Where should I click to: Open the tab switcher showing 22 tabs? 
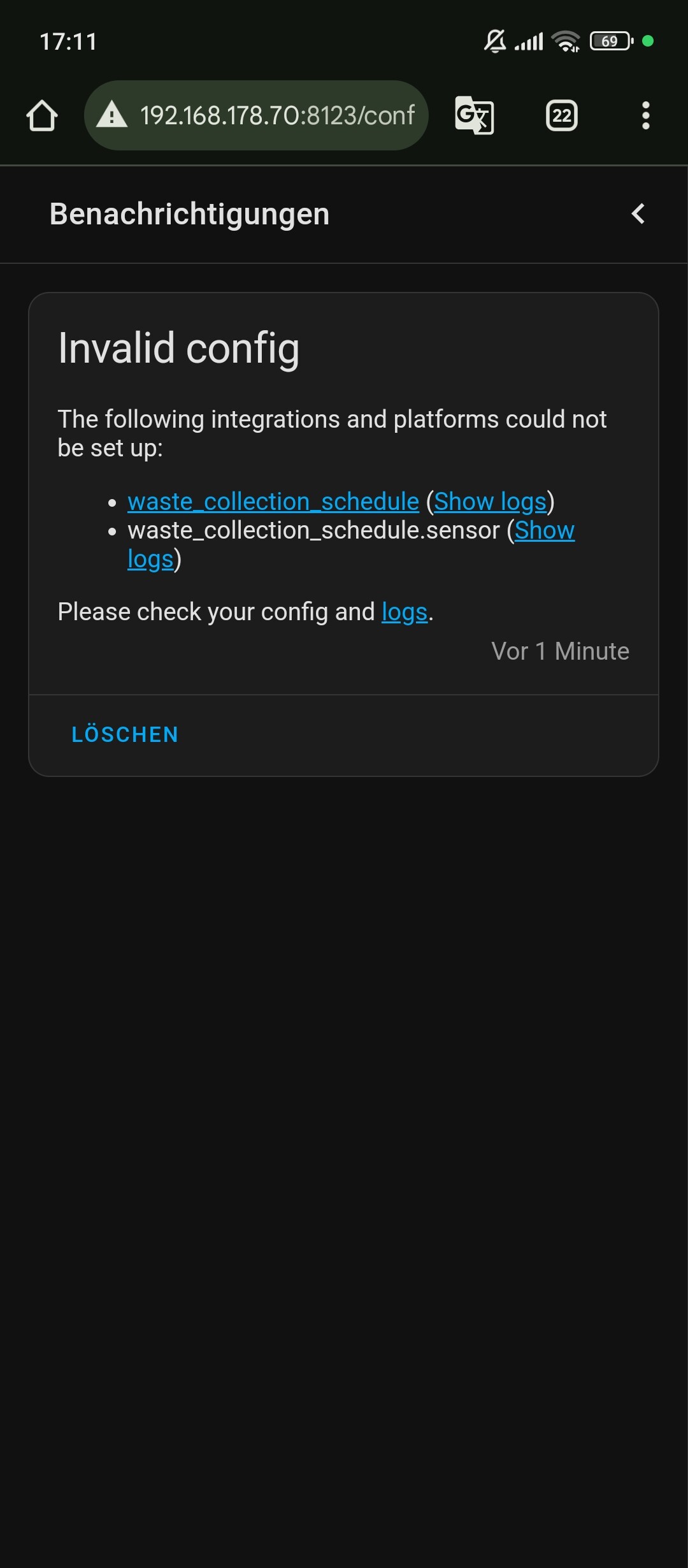point(562,115)
